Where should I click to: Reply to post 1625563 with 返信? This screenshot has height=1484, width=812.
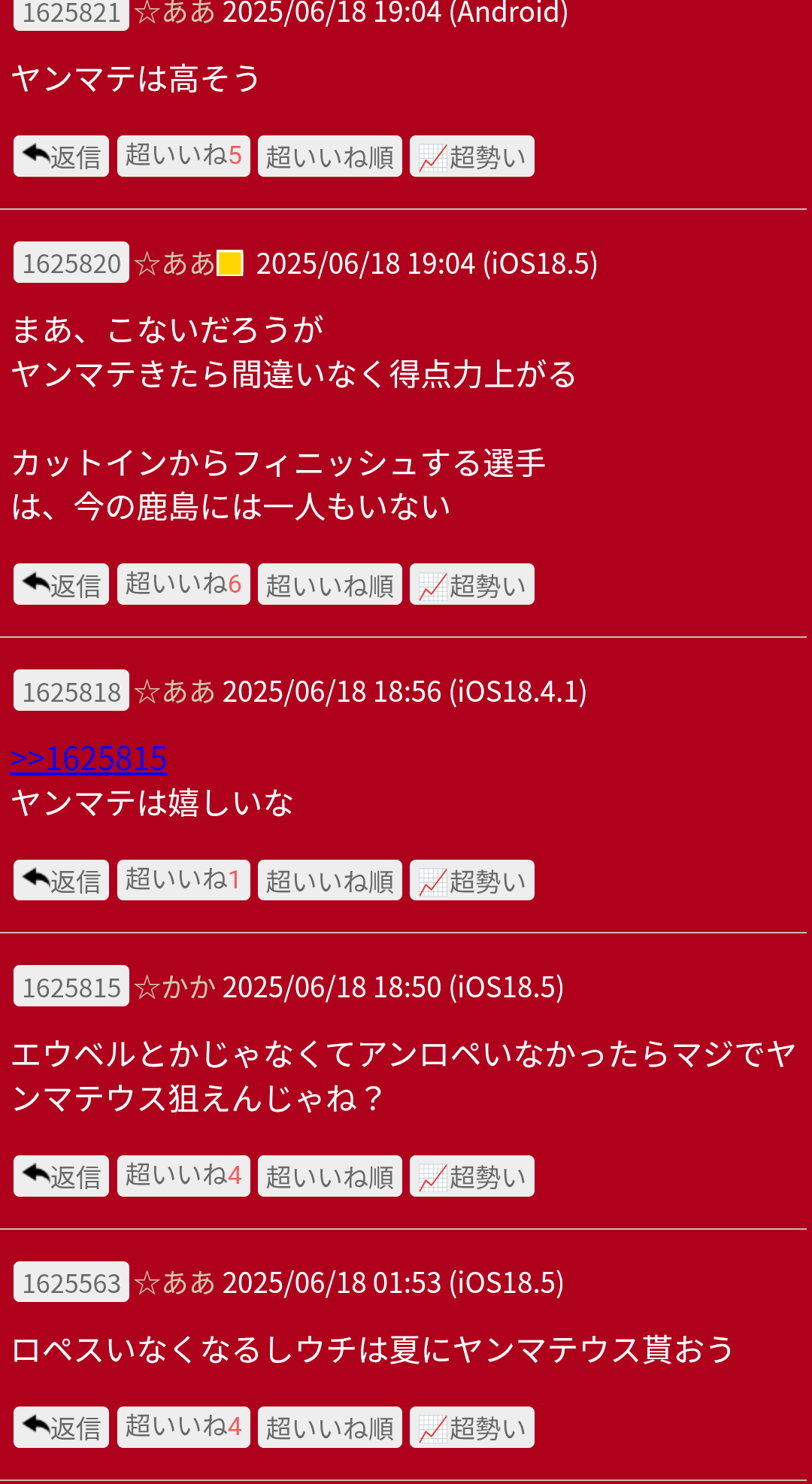61,1428
